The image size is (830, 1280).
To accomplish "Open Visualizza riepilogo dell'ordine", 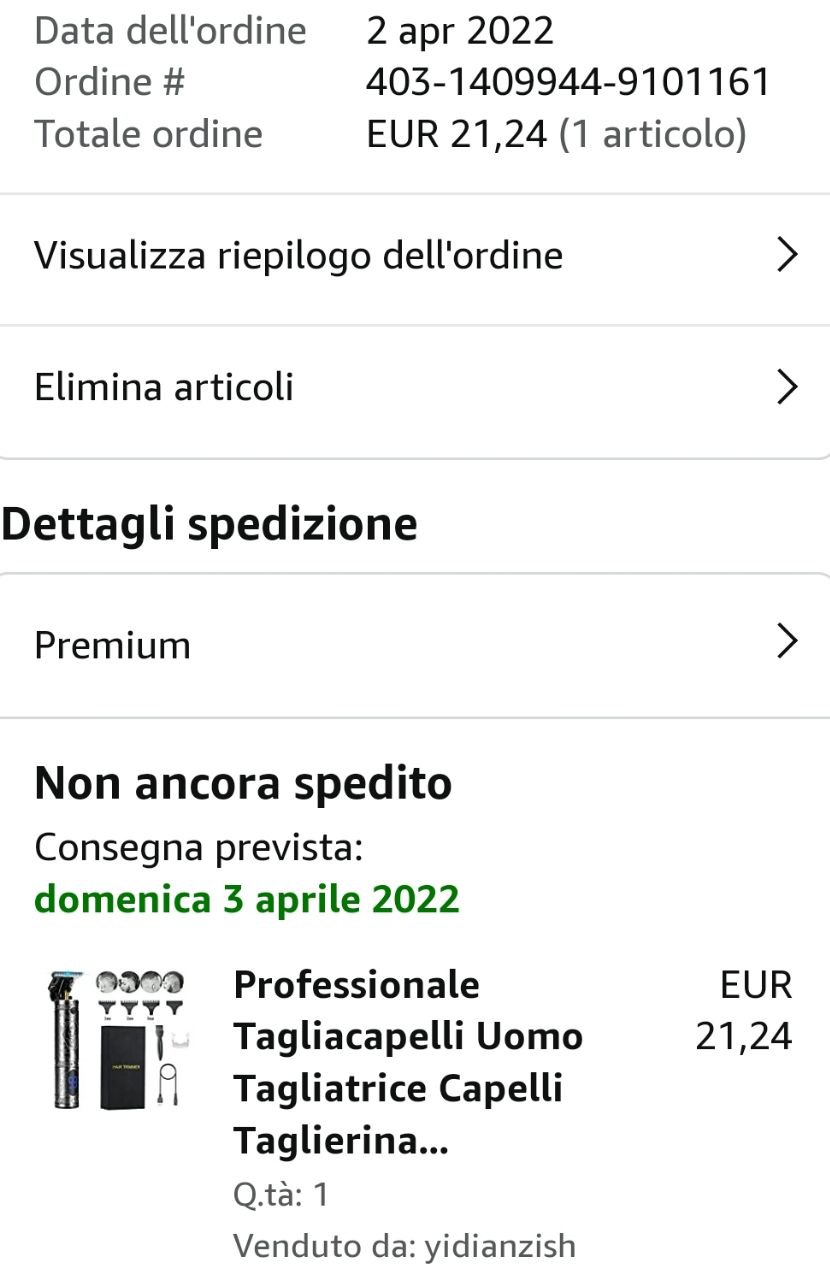I will [x=414, y=256].
